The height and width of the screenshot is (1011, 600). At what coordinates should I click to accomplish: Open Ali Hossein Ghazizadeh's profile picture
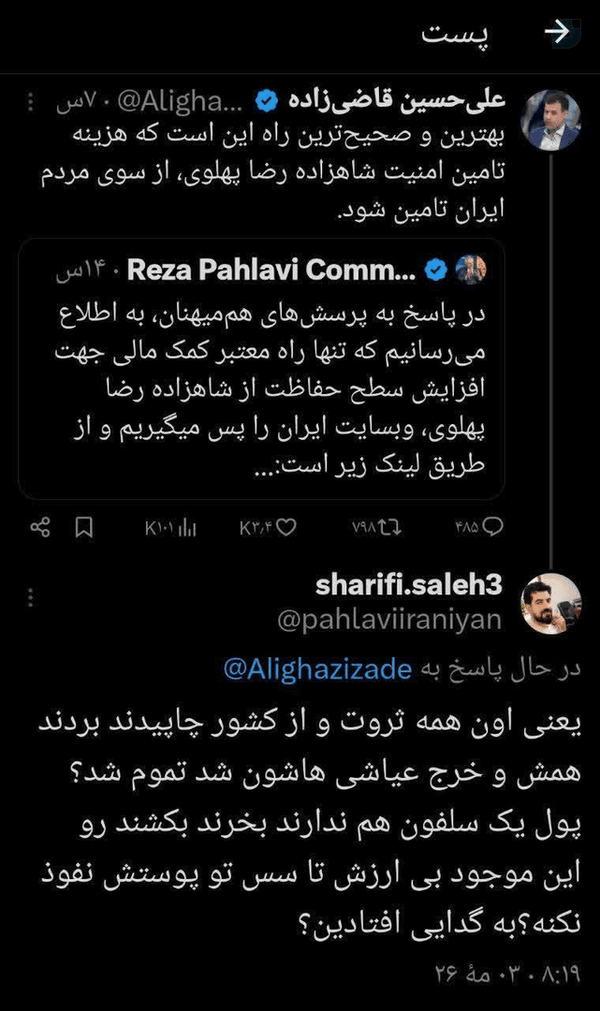coord(550,121)
